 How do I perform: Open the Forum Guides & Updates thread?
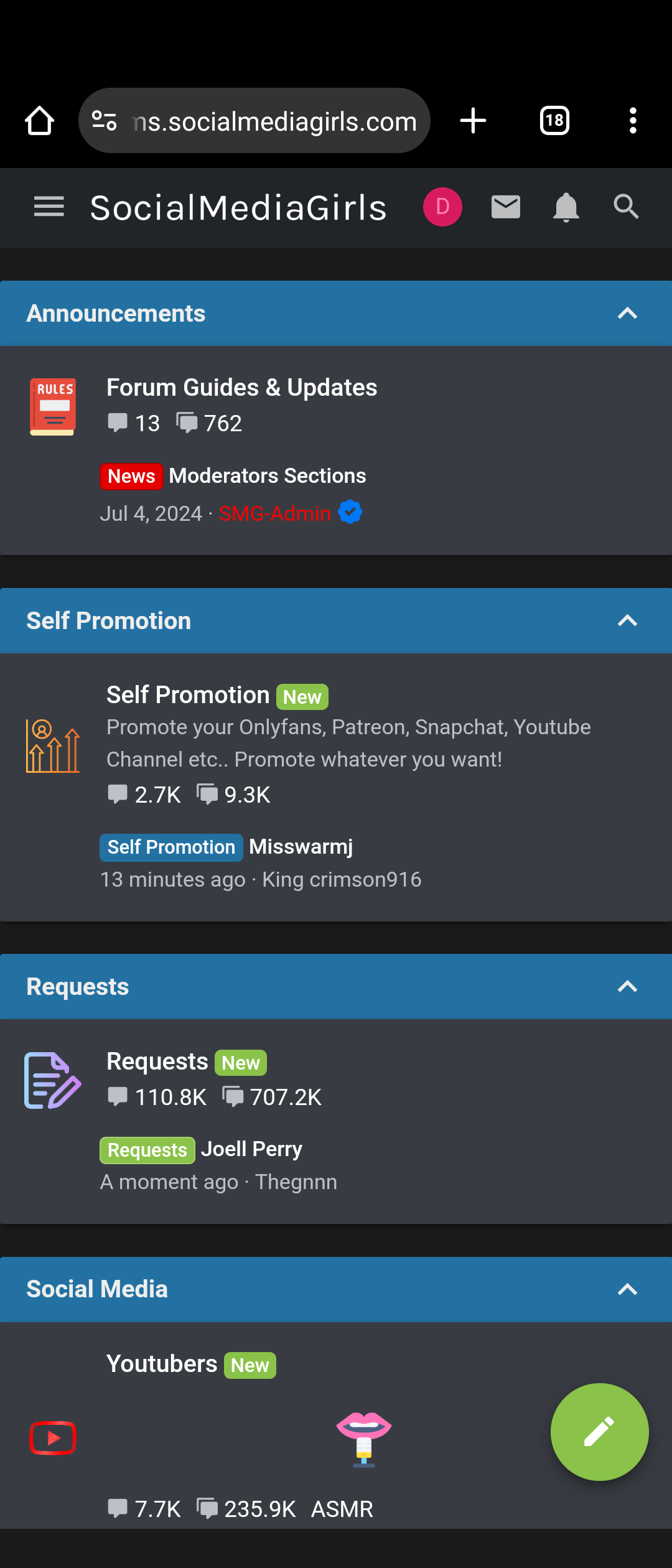tap(241, 386)
